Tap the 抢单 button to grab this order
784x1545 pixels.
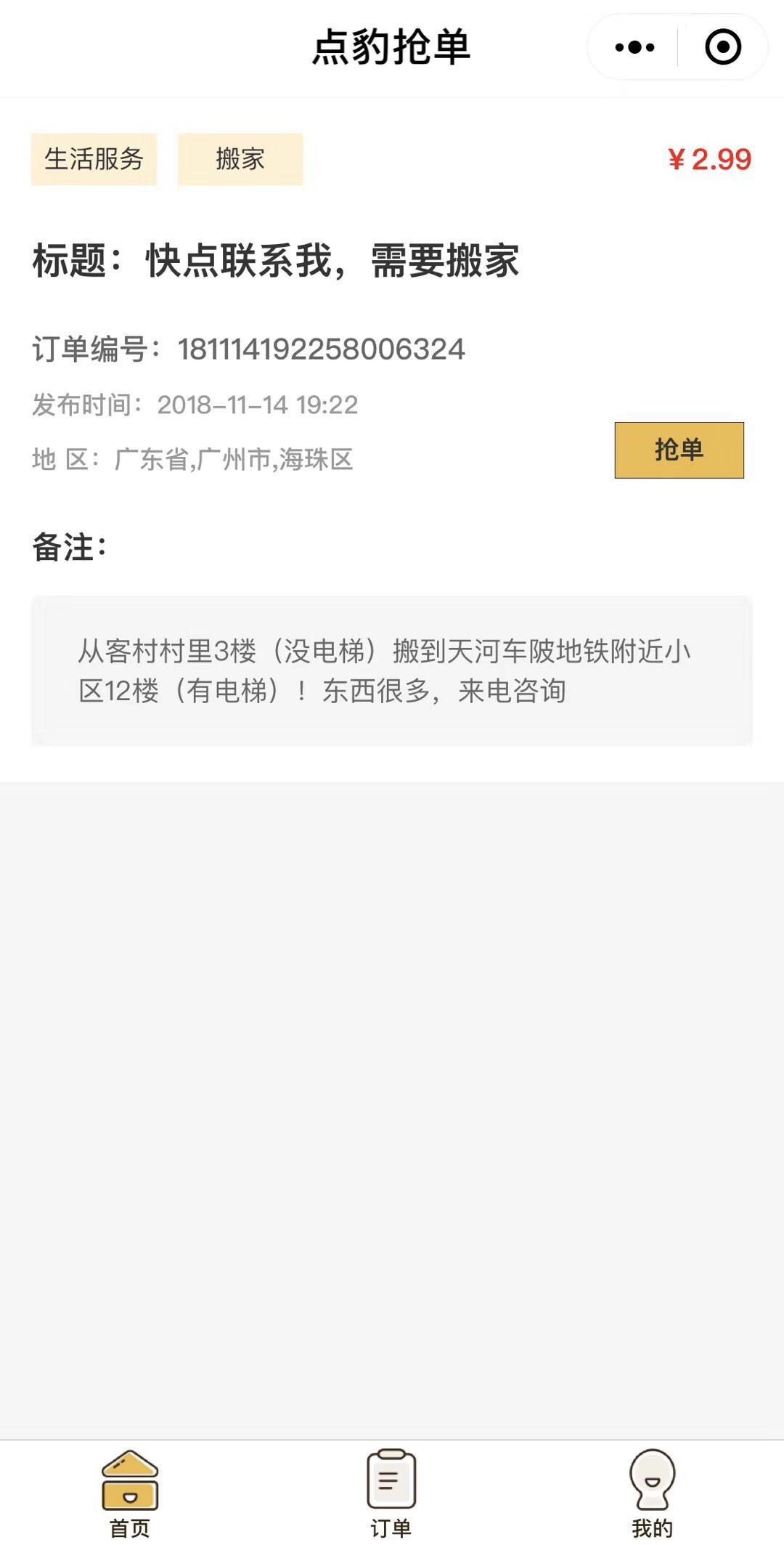coord(679,450)
